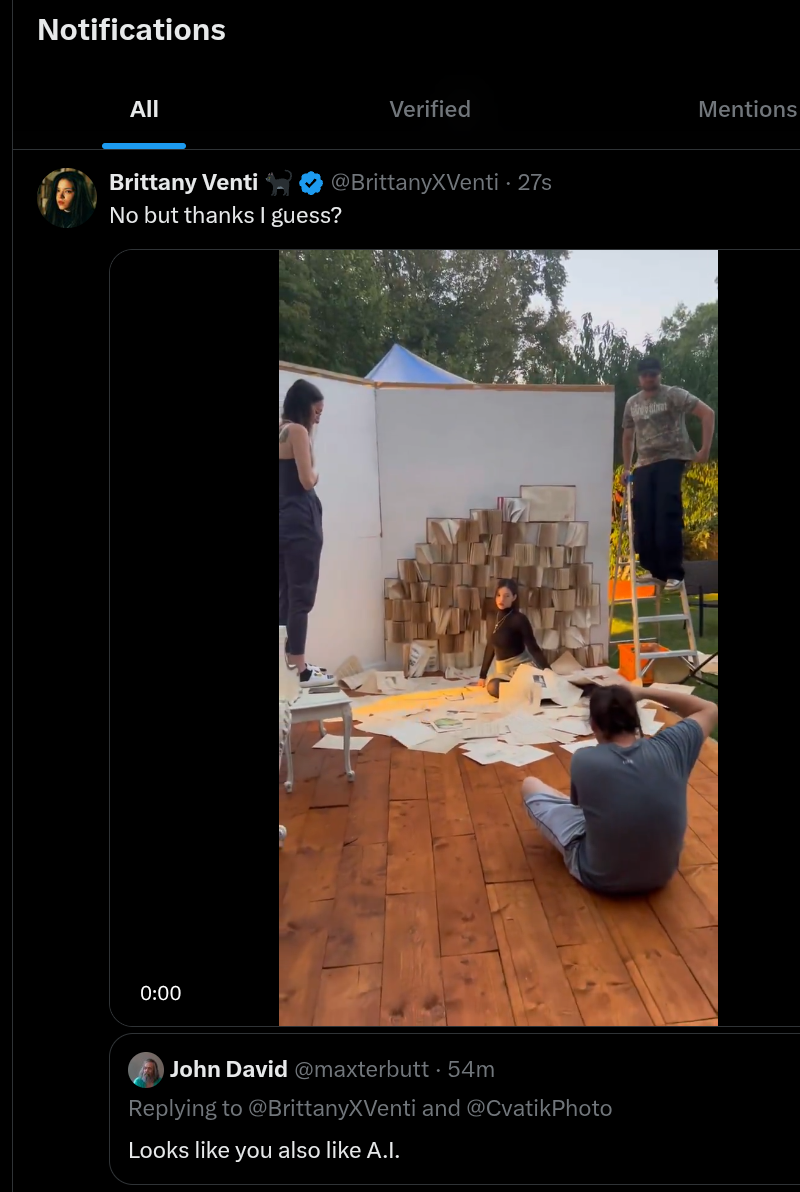Switch to the Verified tab
Screen dimensions: 800x1192
tap(429, 110)
